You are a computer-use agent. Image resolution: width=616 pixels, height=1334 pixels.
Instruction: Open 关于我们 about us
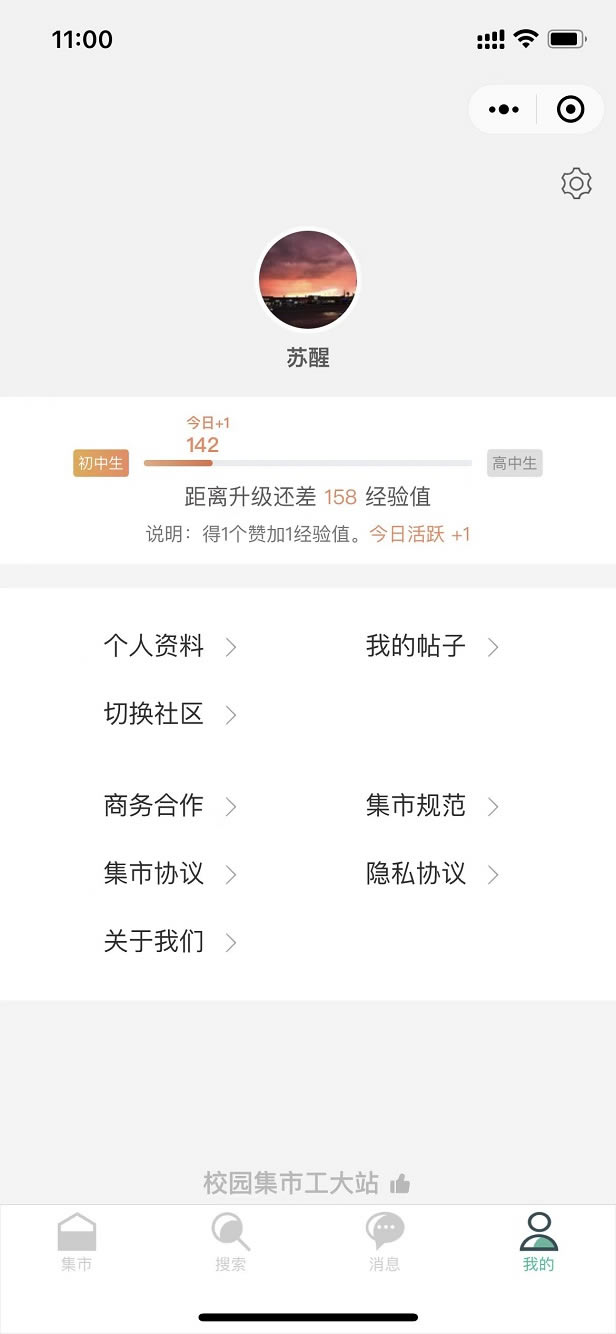pos(169,942)
